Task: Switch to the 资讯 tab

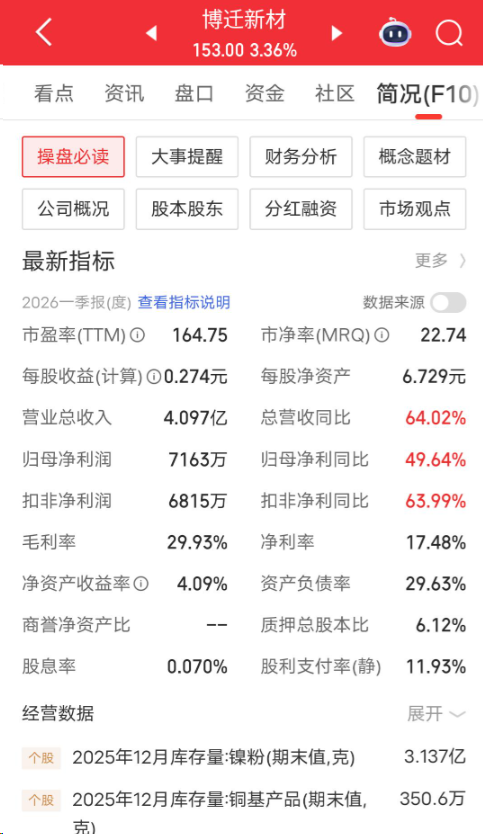Action: click(x=124, y=94)
